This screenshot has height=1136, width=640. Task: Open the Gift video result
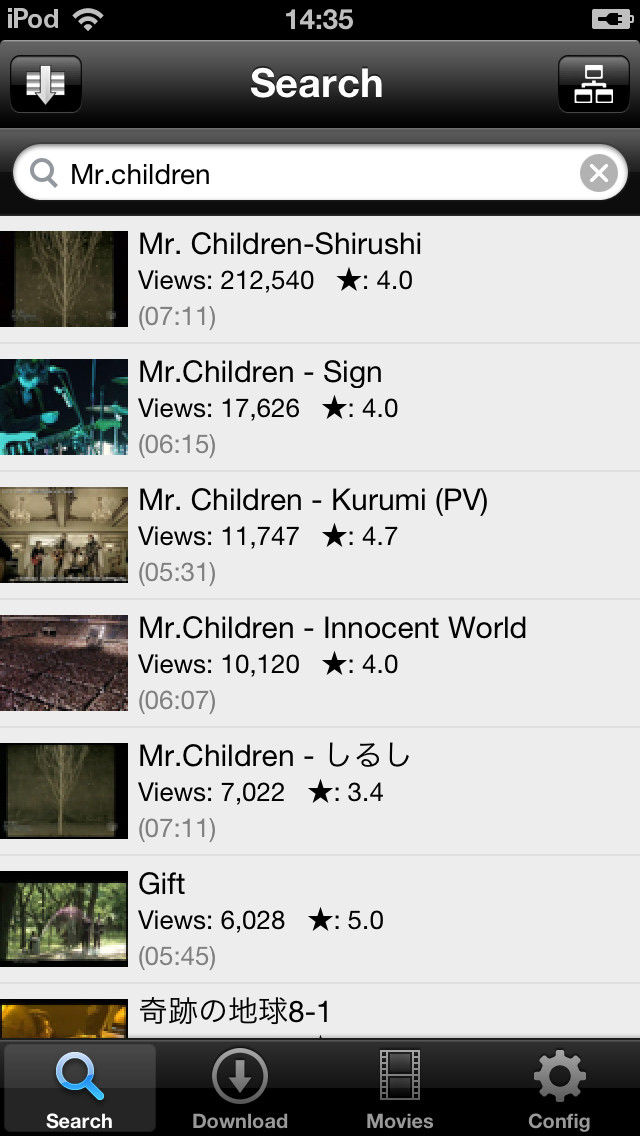coord(320,919)
